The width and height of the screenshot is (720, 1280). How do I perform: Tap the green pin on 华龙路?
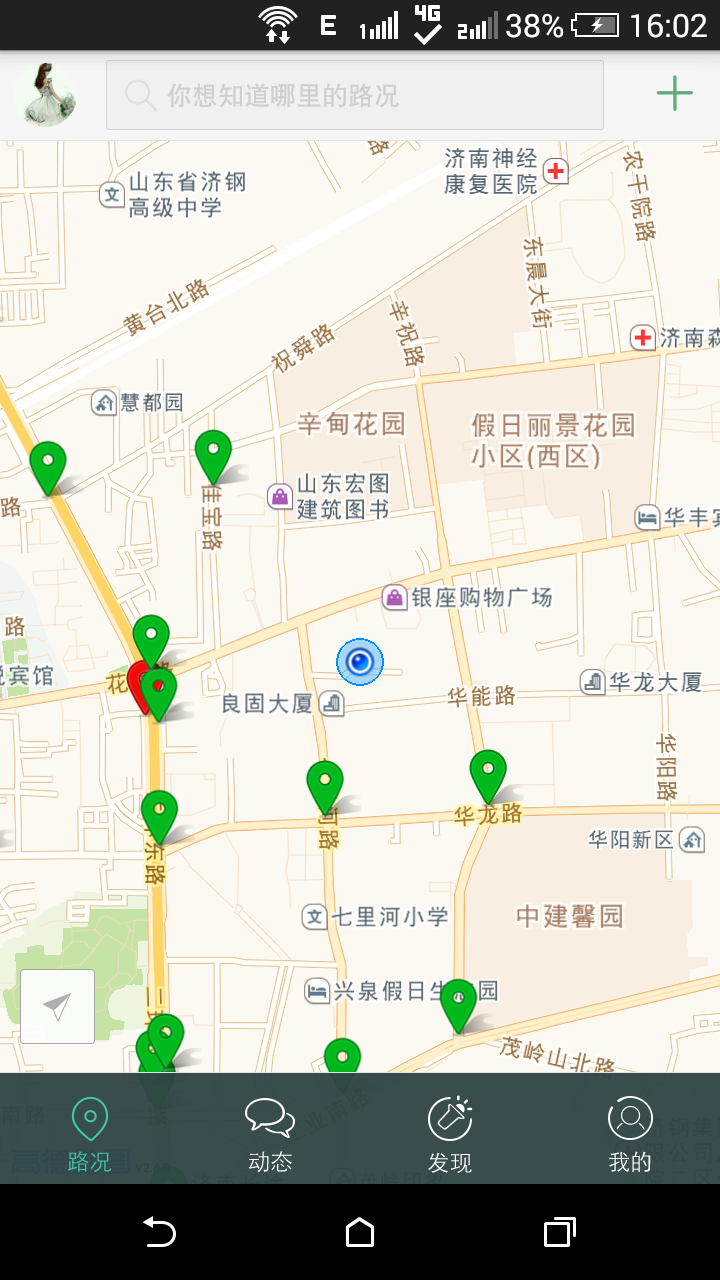(x=486, y=770)
